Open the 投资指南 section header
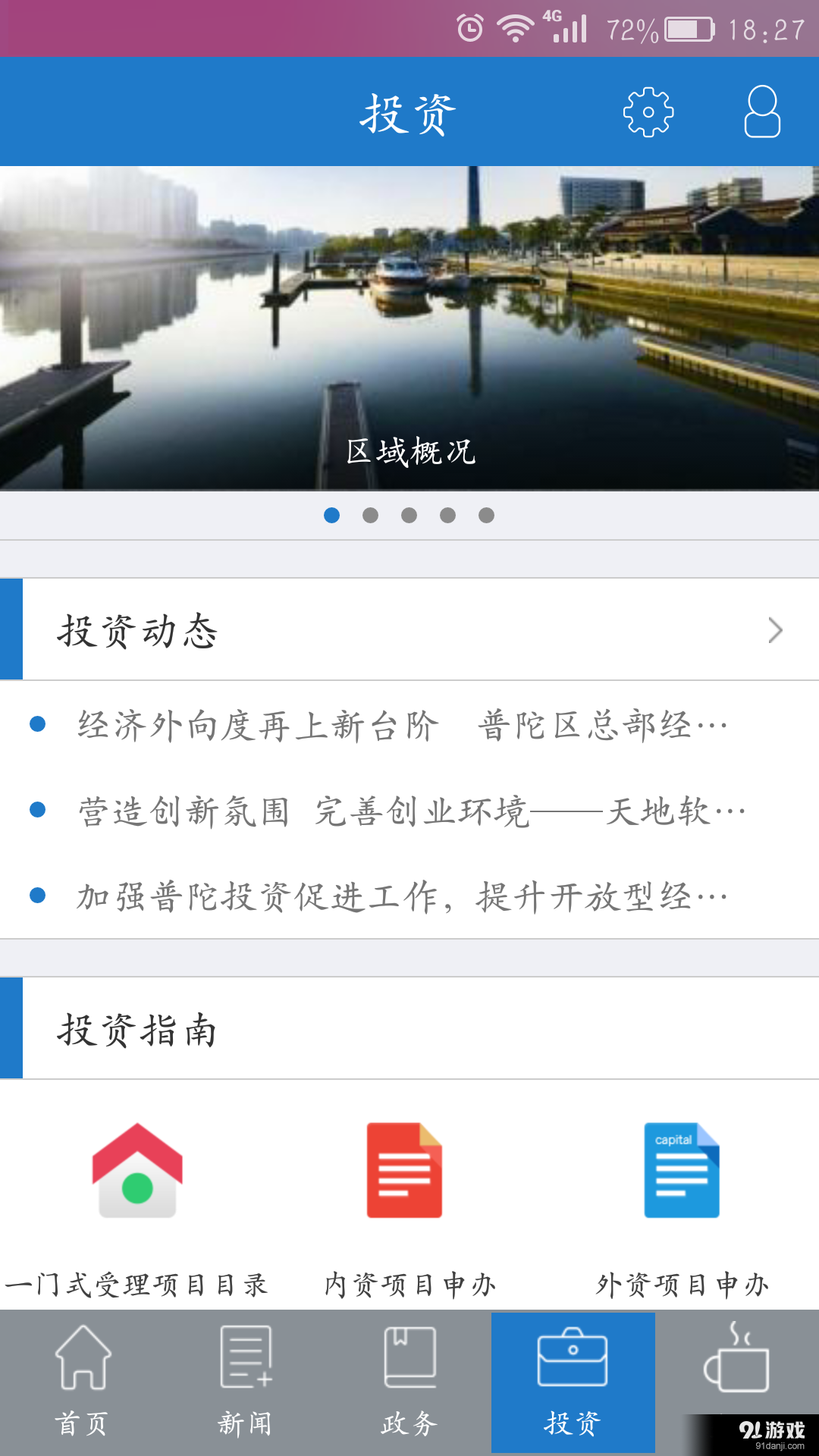The width and height of the screenshot is (819, 1456). [x=139, y=1029]
